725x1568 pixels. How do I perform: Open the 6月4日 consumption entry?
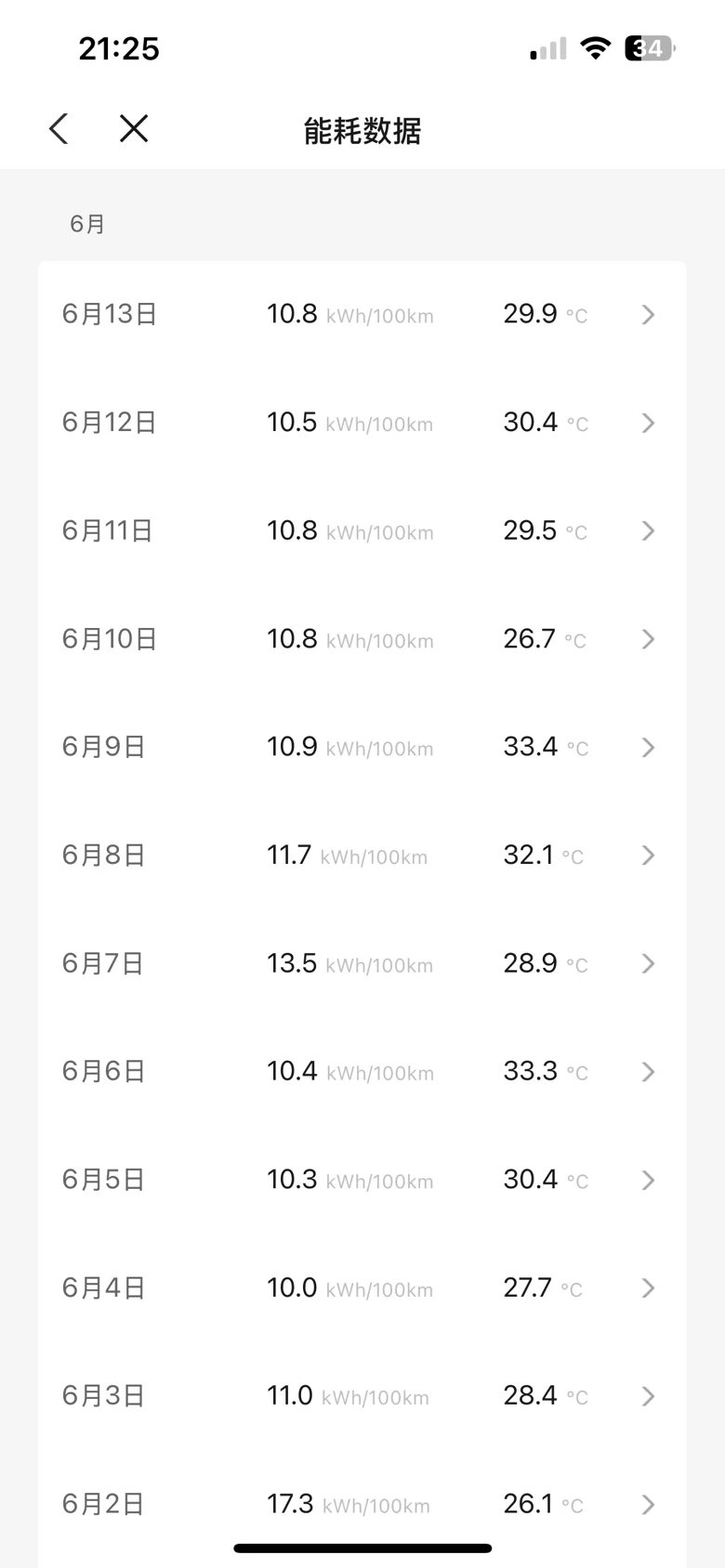click(x=362, y=1288)
